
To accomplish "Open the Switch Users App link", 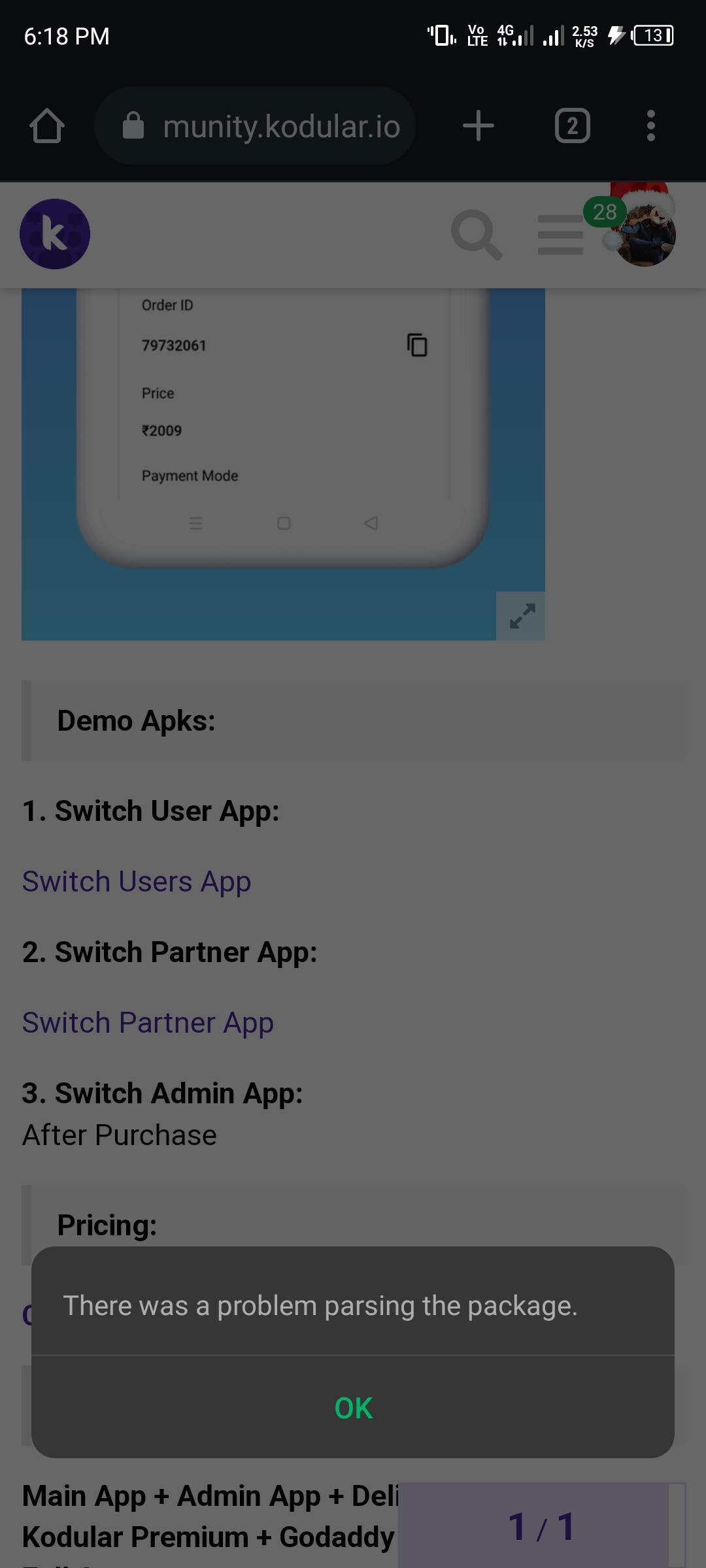I will click(x=137, y=881).
